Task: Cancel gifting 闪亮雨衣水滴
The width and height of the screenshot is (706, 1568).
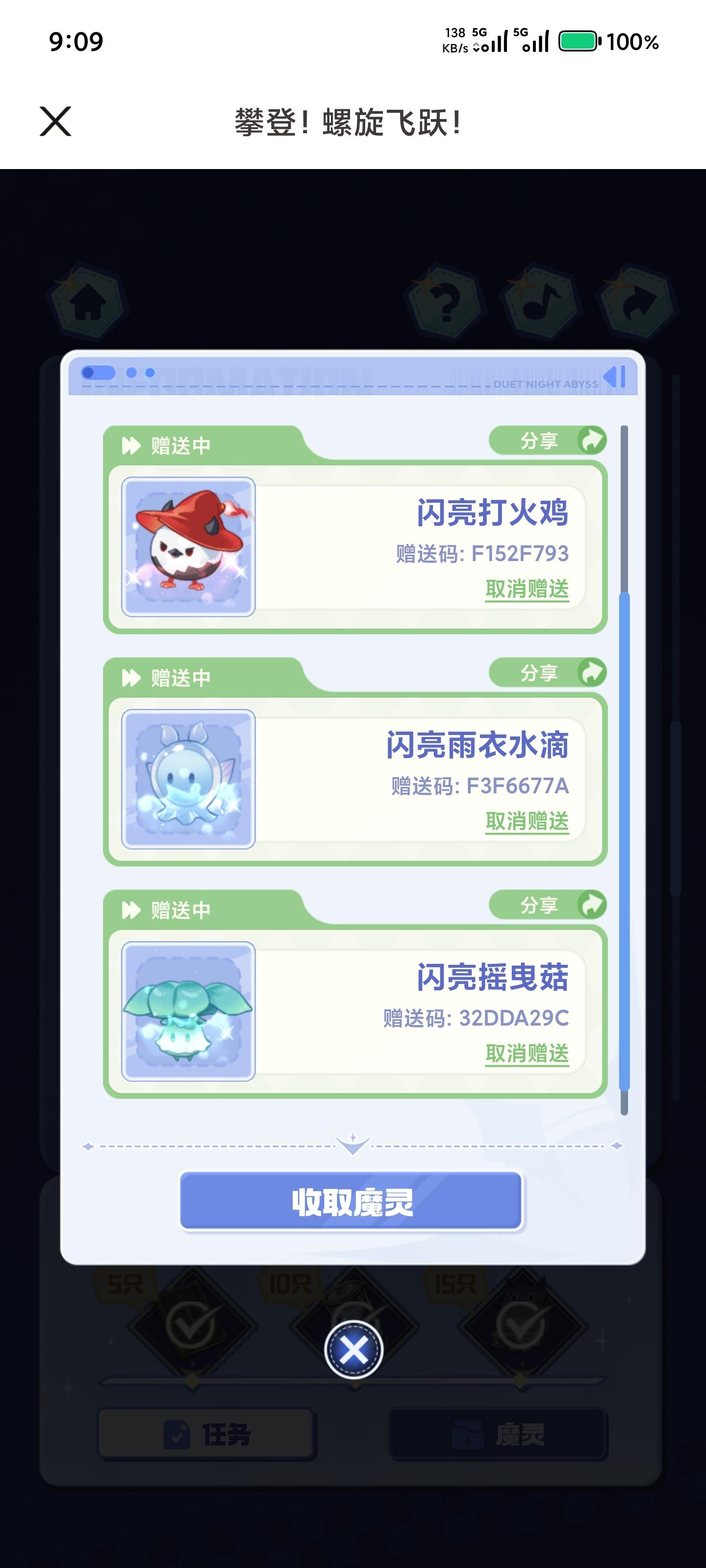Action: (527, 822)
